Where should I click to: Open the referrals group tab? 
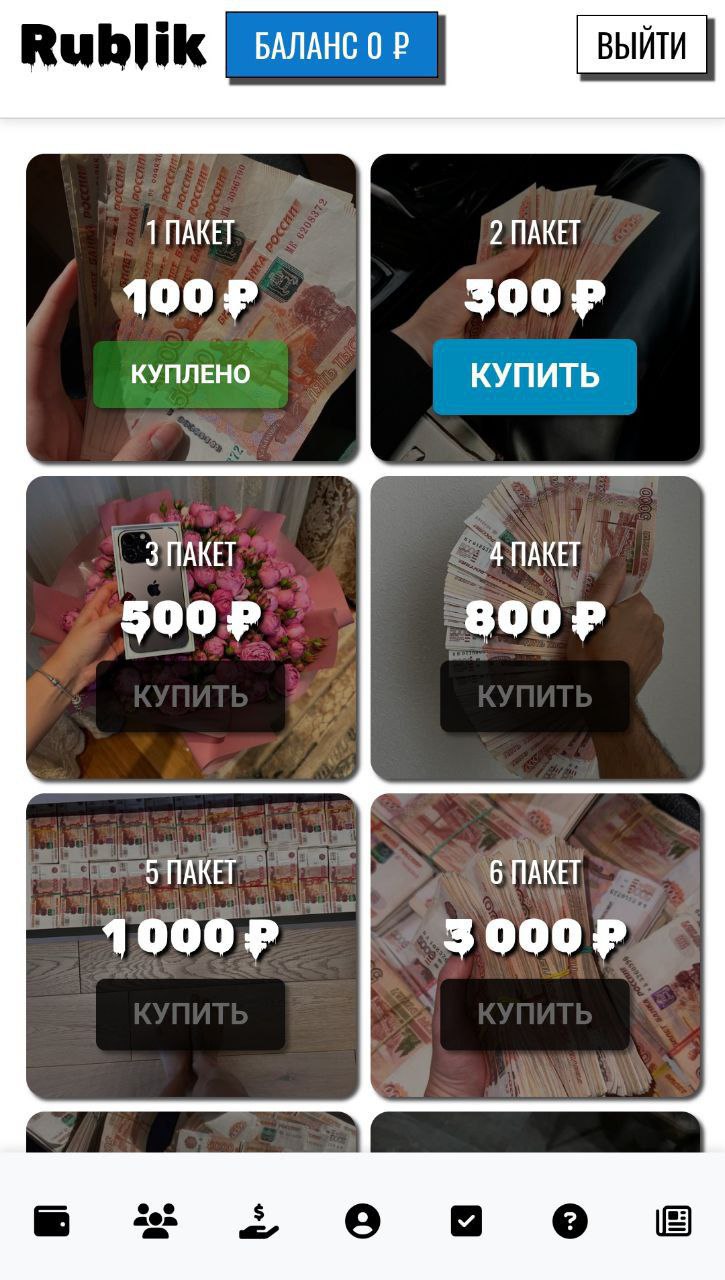[155, 1221]
